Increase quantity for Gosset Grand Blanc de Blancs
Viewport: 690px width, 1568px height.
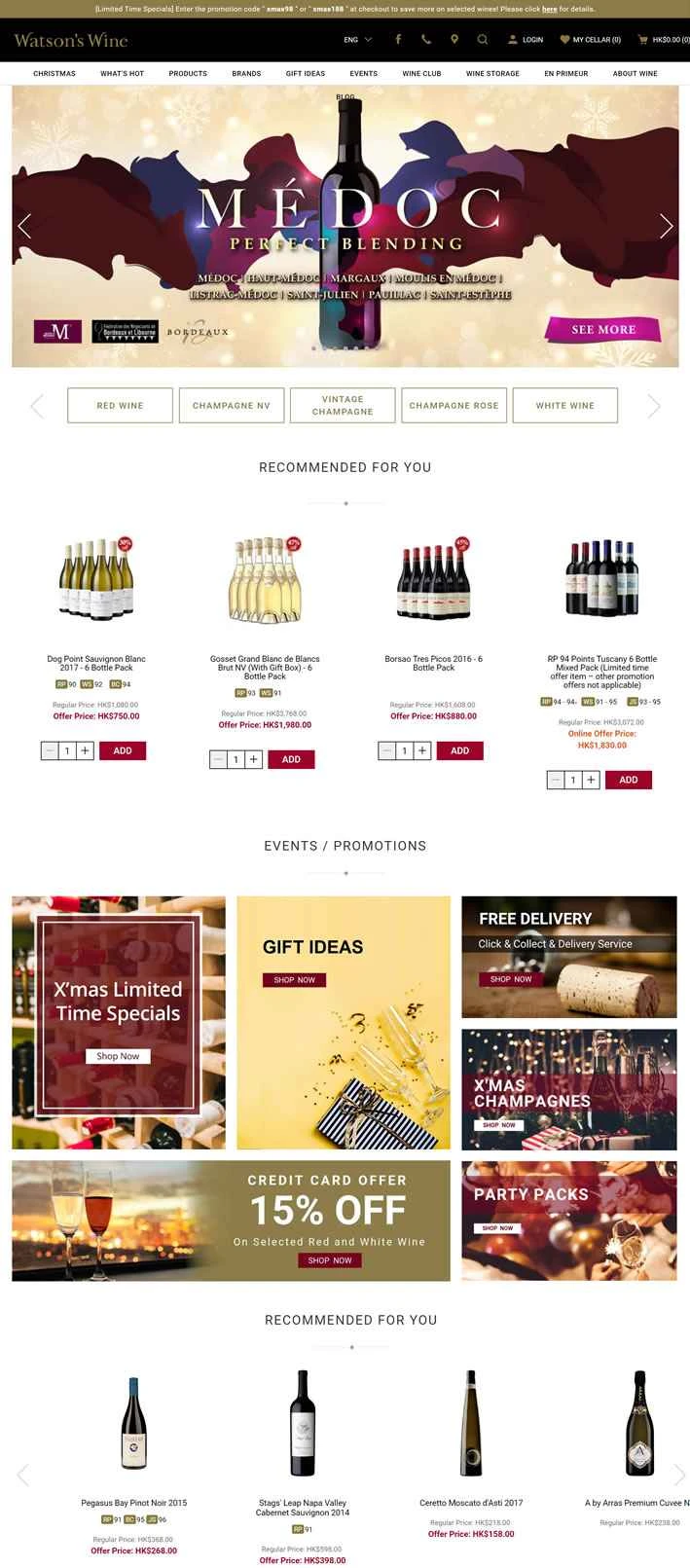253,759
